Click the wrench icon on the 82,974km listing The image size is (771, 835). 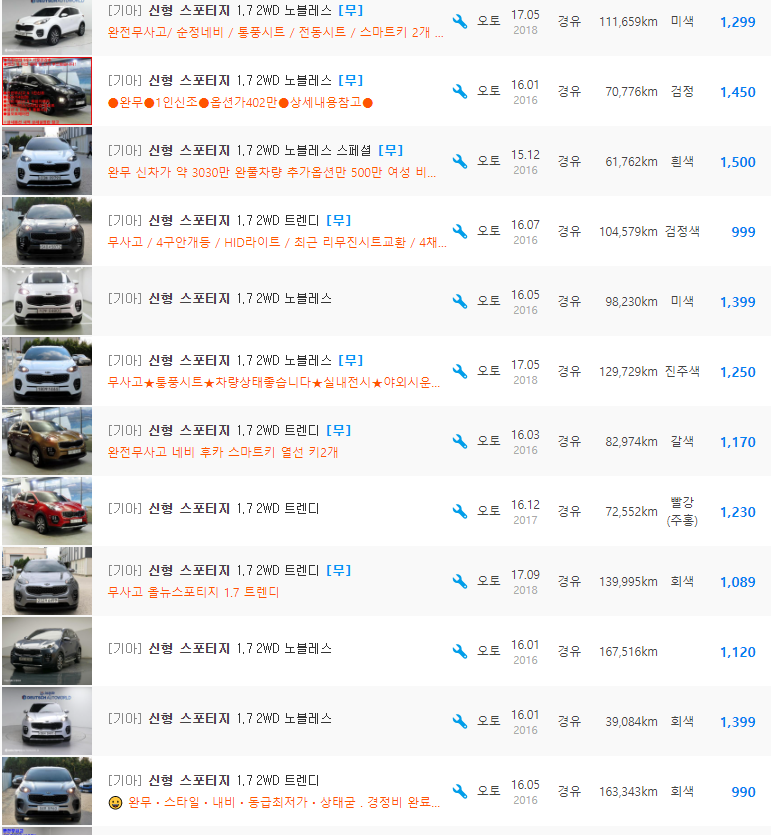click(x=460, y=440)
